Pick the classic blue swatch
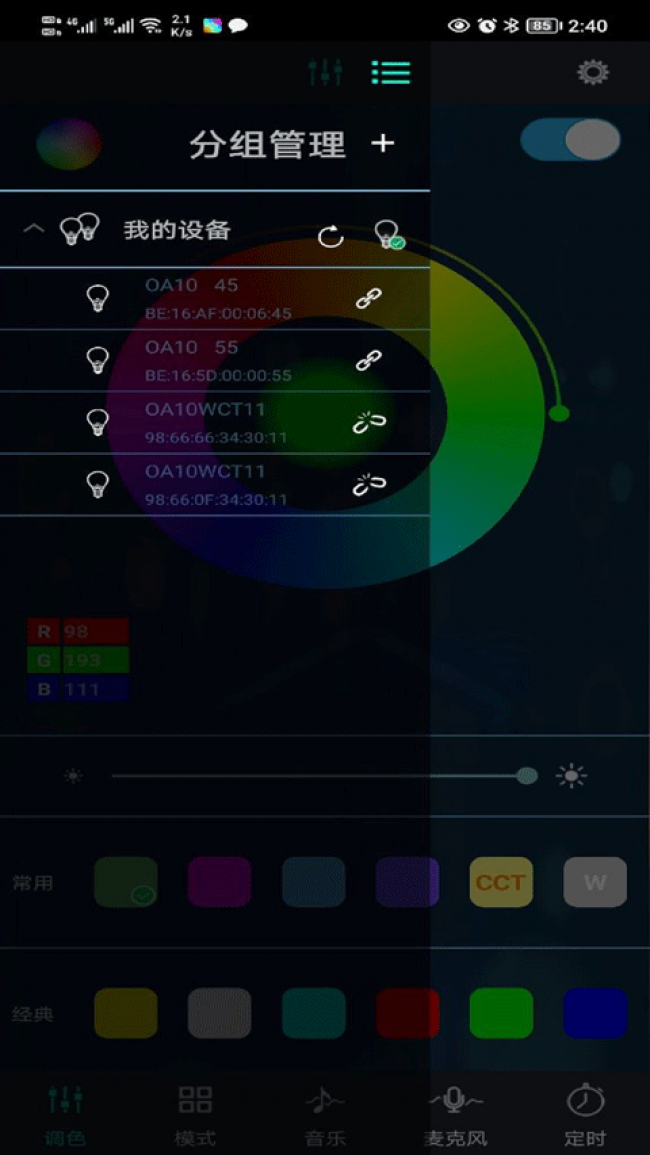This screenshot has width=650, height=1155. (x=595, y=1013)
